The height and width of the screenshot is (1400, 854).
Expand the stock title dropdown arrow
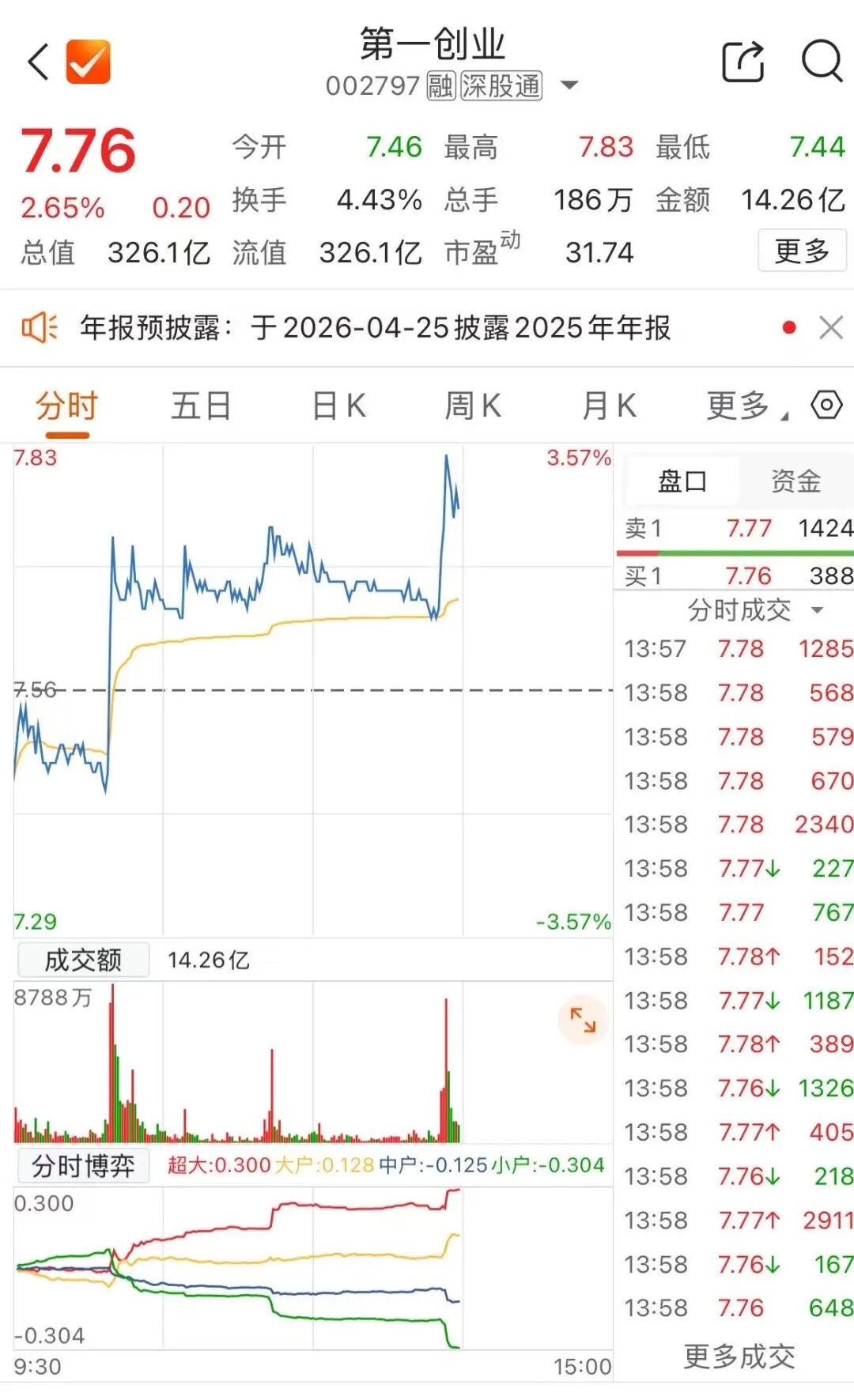[569, 85]
